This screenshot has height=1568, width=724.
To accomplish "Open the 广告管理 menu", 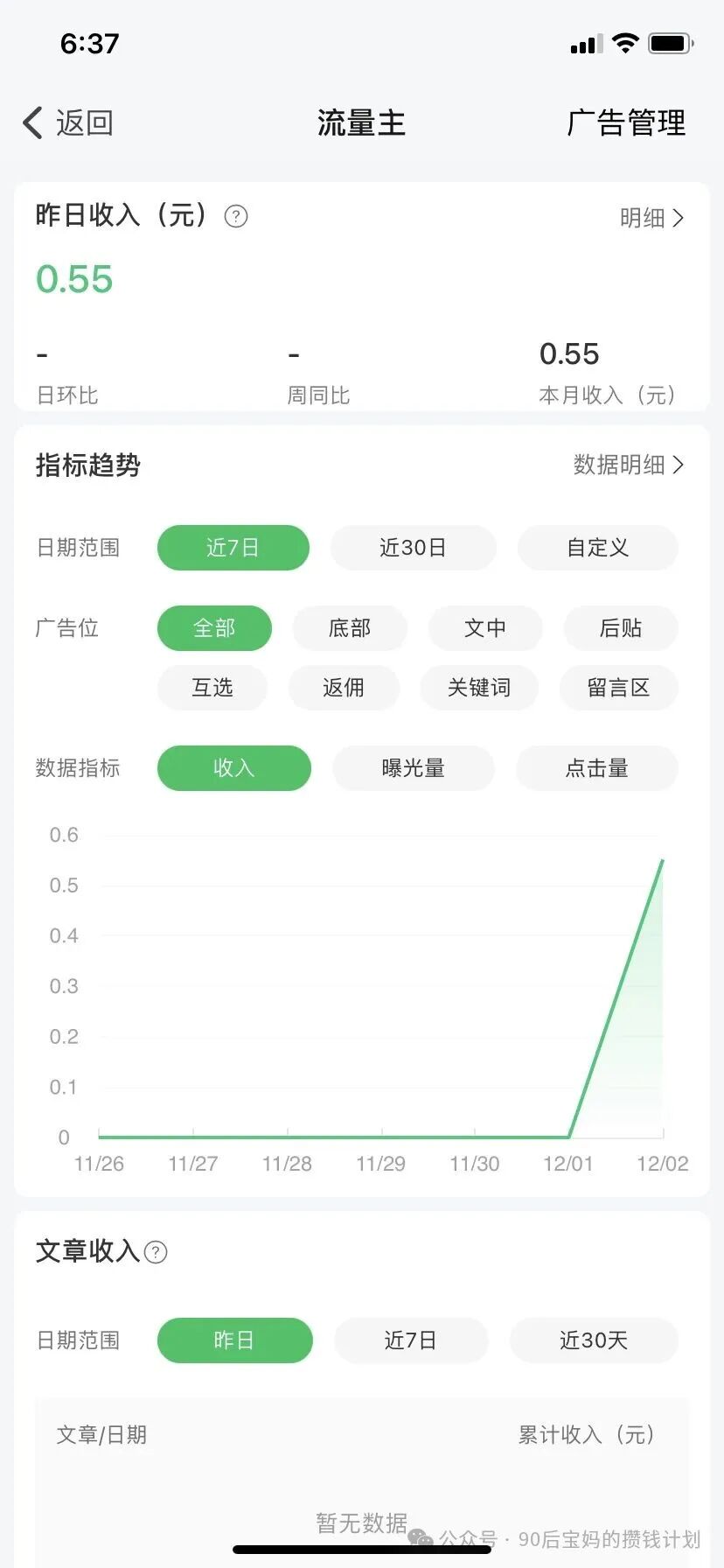I will coord(626,122).
